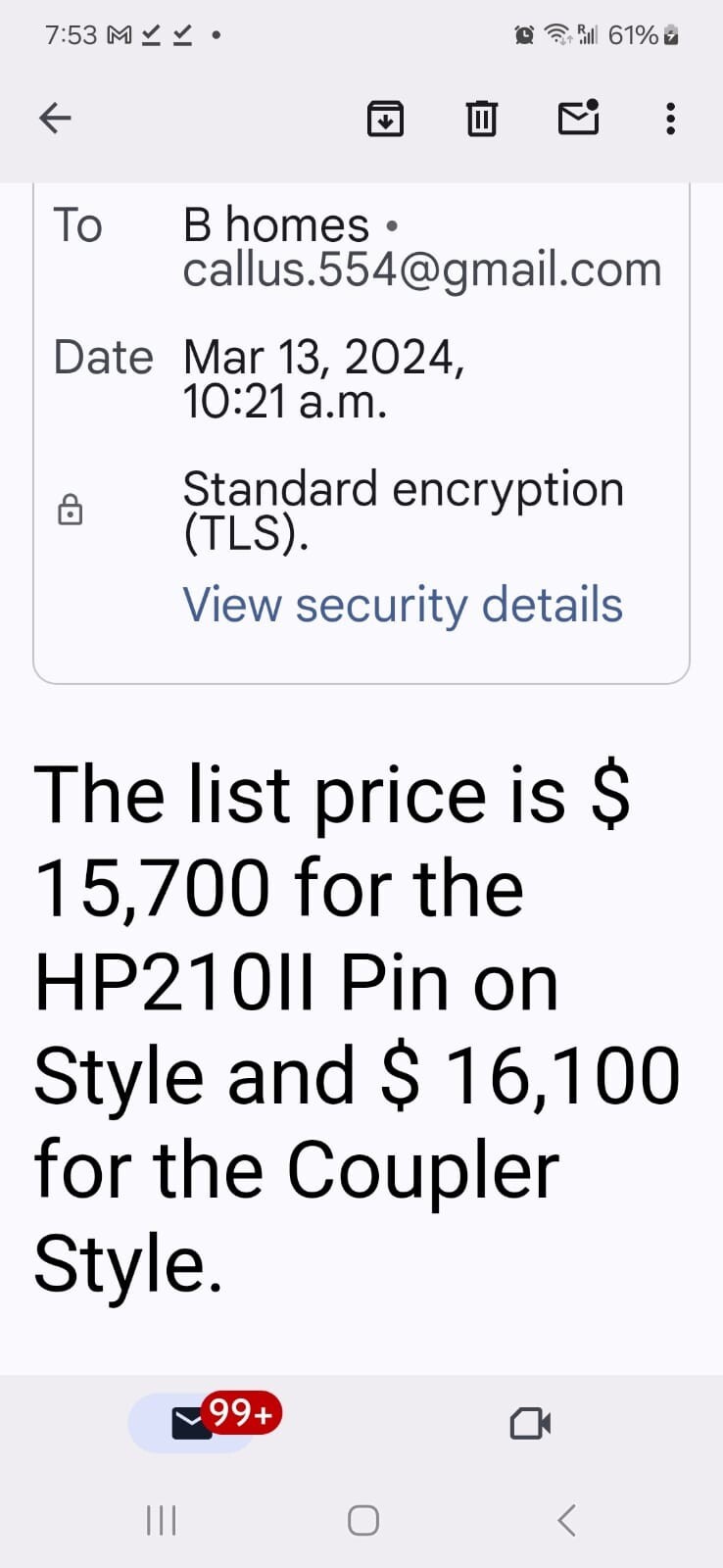Open View security details link
Image resolution: width=723 pixels, height=1568 pixels.
[403, 605]
